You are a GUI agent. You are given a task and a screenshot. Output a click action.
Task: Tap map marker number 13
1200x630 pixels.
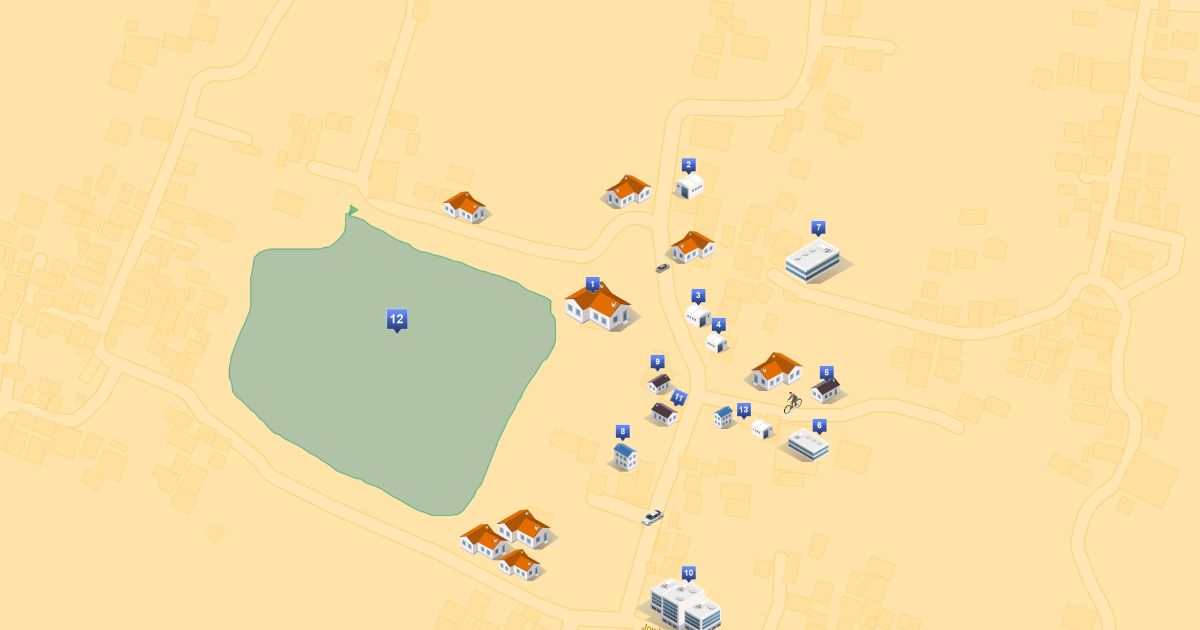point(743,410)
